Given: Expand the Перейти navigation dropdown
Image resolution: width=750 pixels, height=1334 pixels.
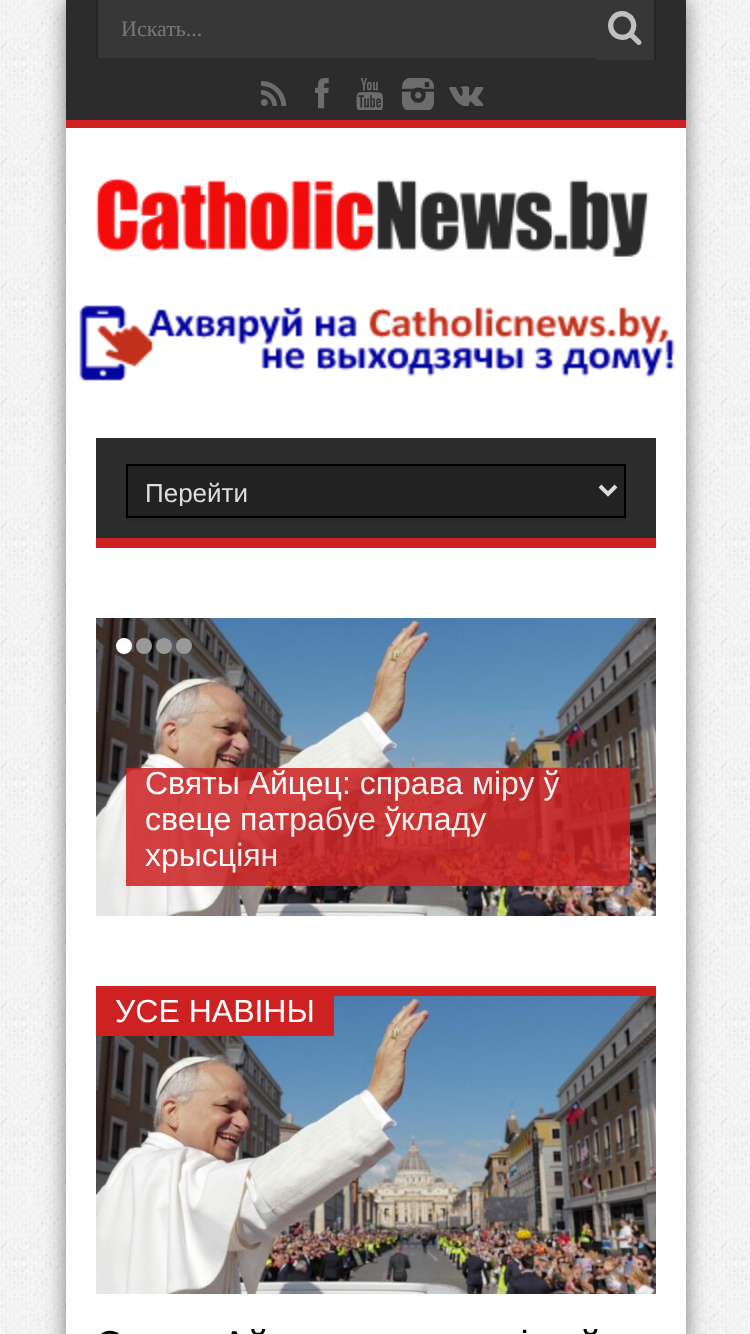Looking at the screenshot, I should click(376, 491).
